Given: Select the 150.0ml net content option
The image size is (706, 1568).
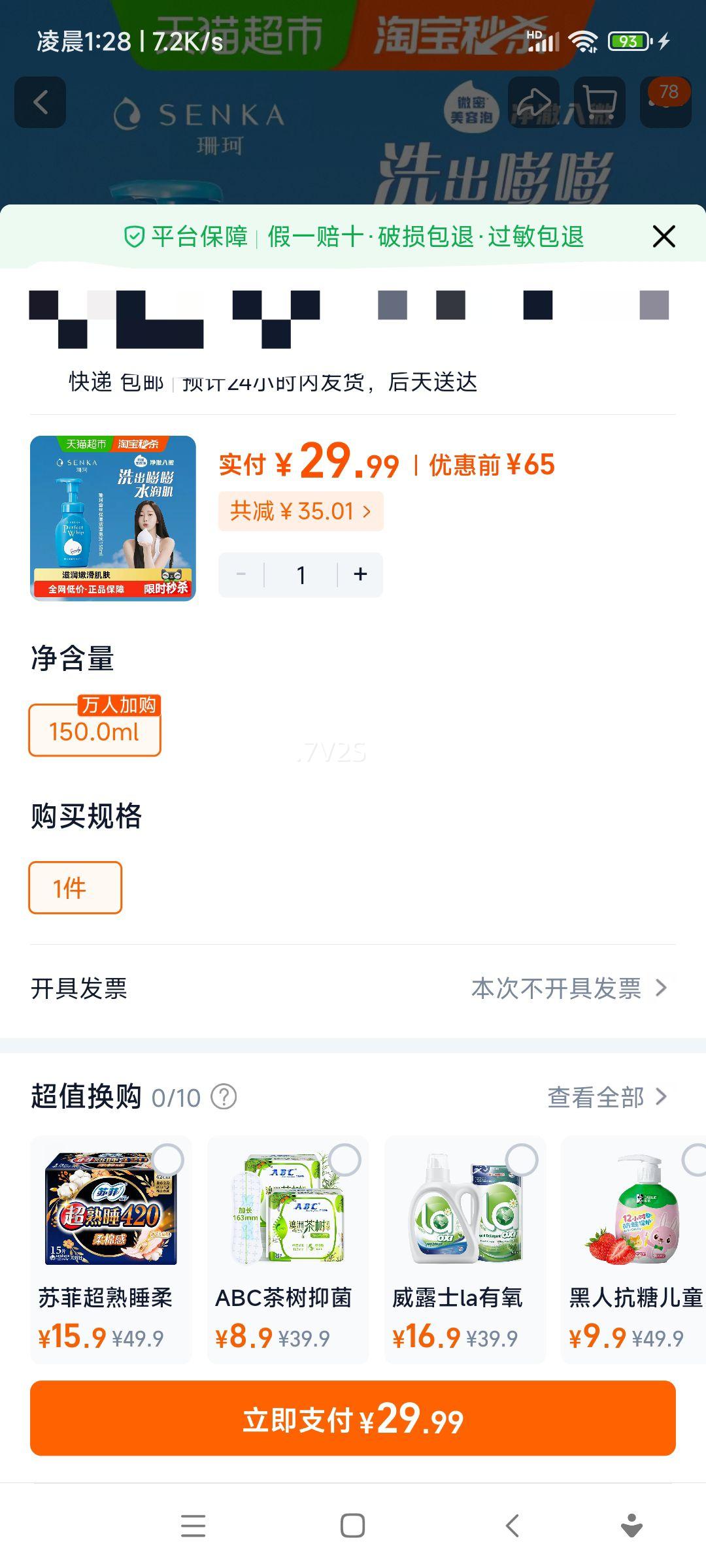Looking at the screenshot, I should pos(94,732).
